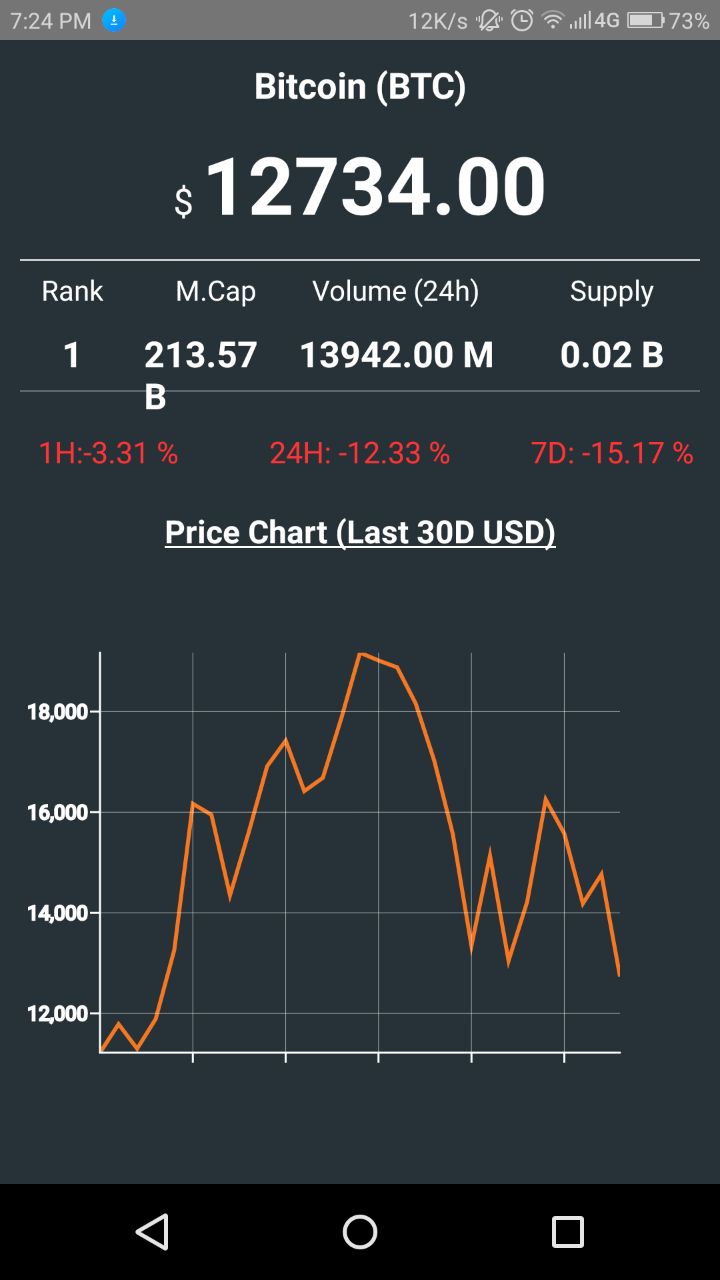Tap the blue download notification icon
The height and width of the screenshot is (1280, 720).
coord(114,20)
